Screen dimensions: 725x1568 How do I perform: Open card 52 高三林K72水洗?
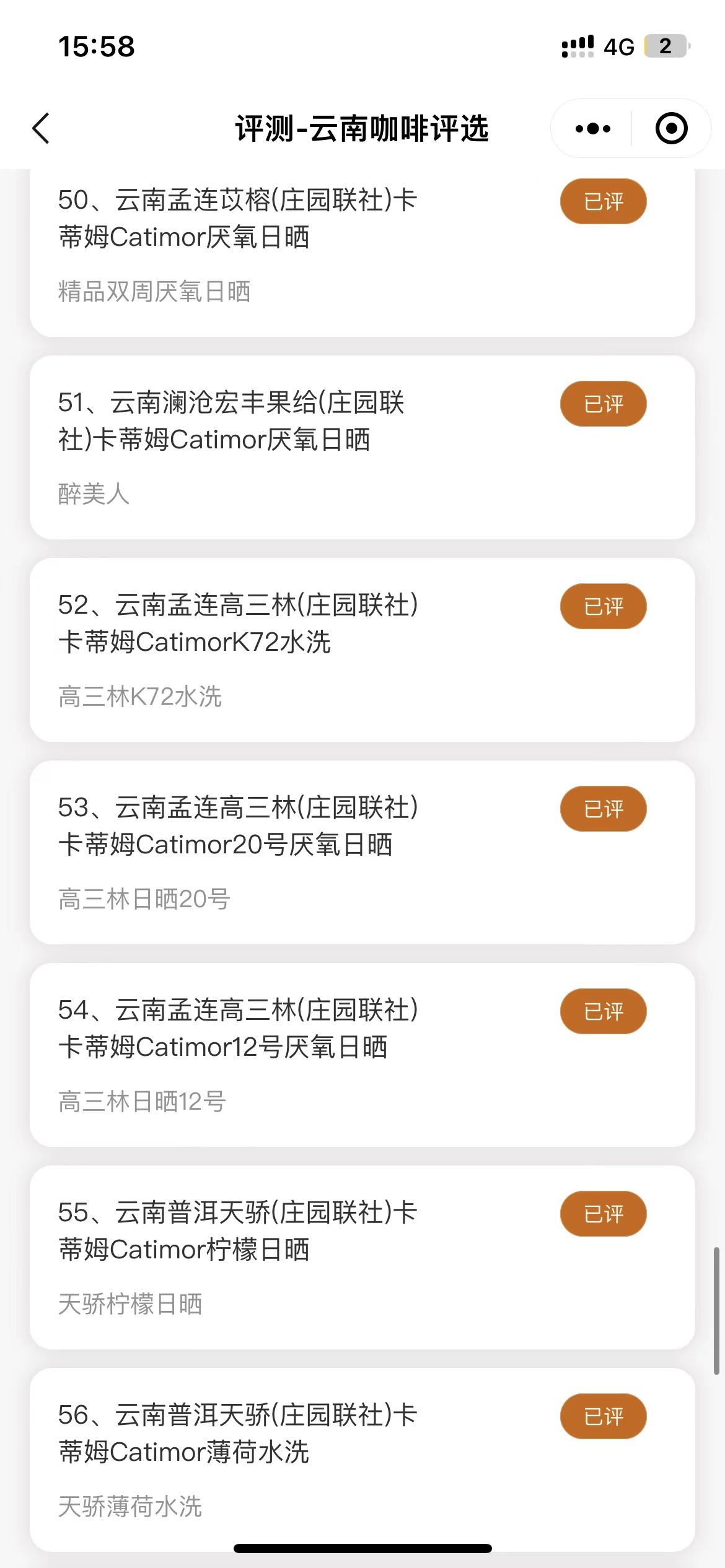coord(362,650)
